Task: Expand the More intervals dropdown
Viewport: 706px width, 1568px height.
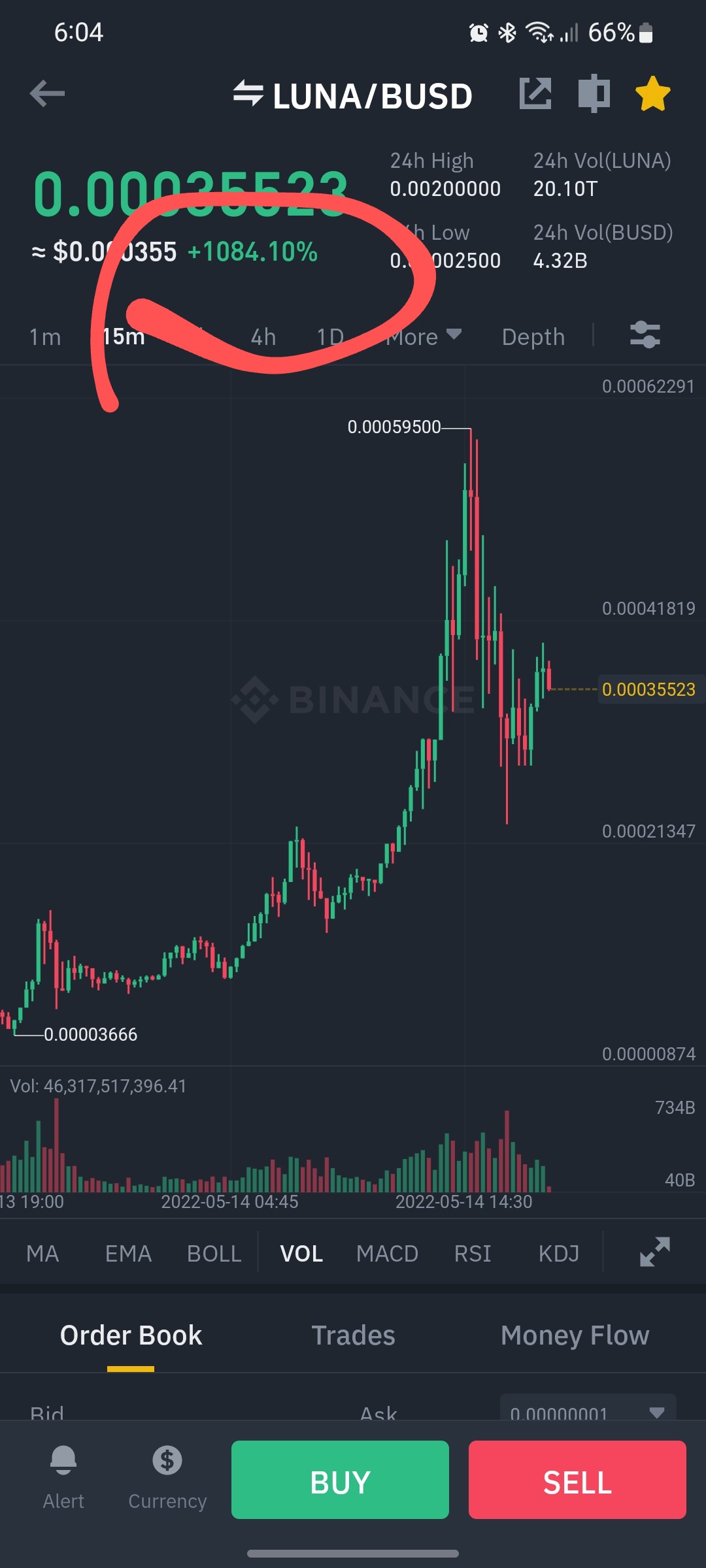Action: [424, 337]
